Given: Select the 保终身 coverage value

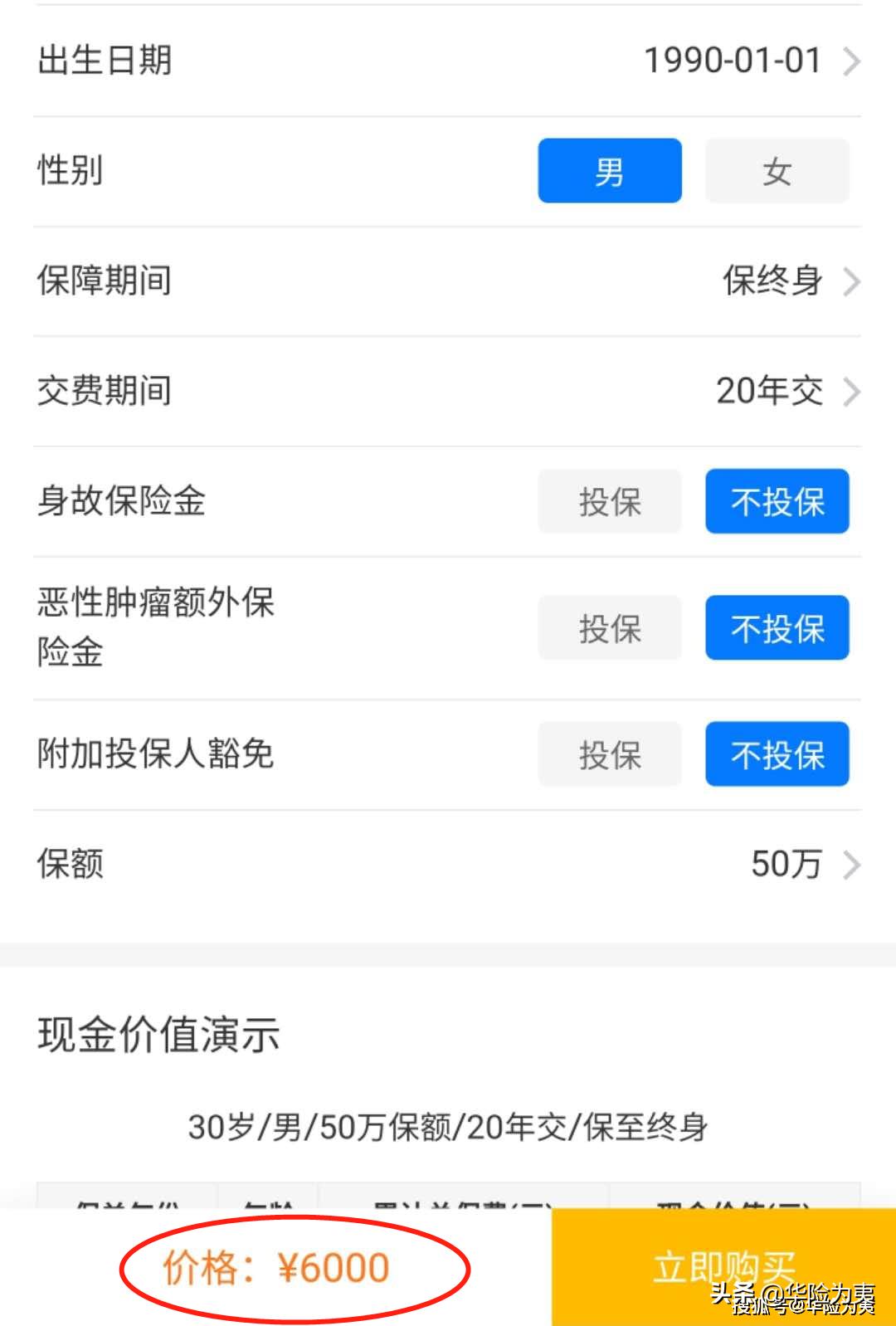Looking at the screenshot, I should (x=772, y=281).
